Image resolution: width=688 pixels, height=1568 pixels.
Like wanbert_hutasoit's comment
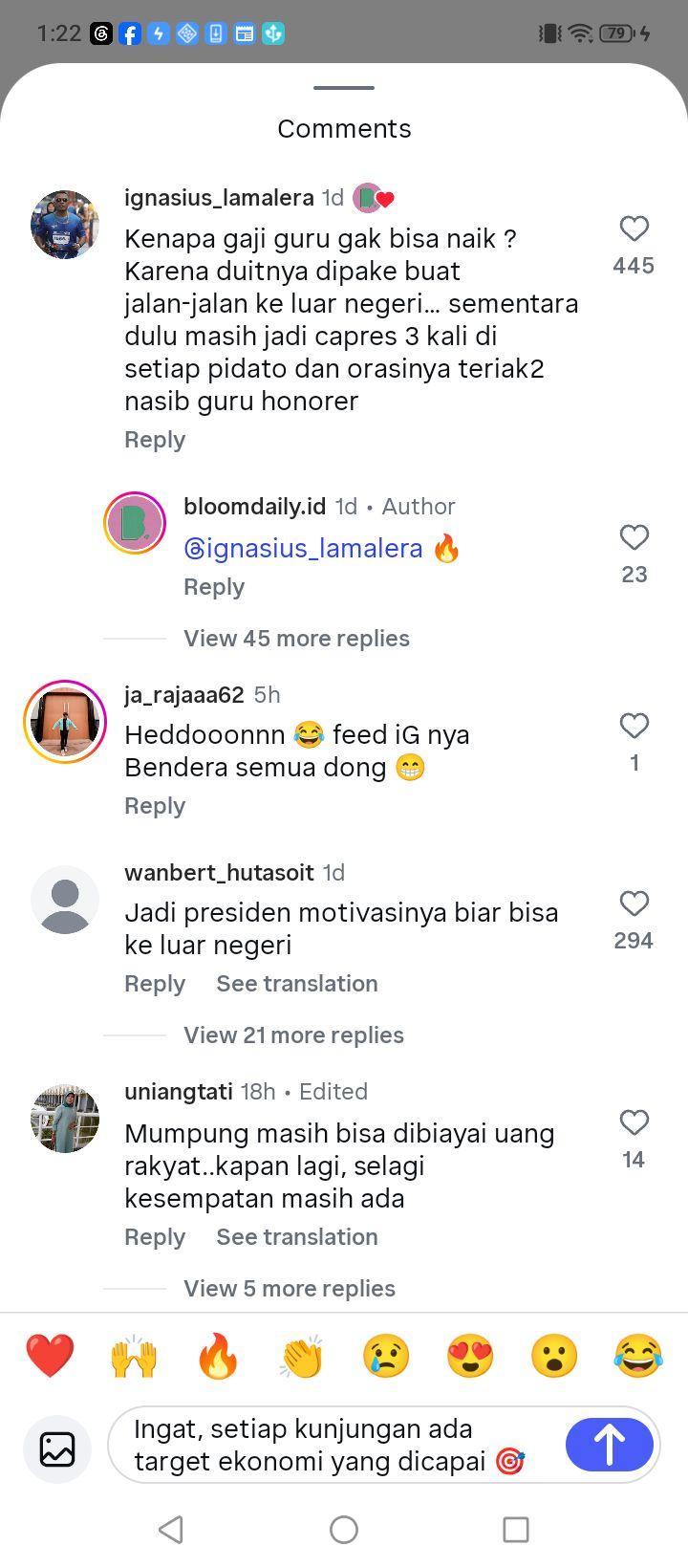click(x=634, y=904)
